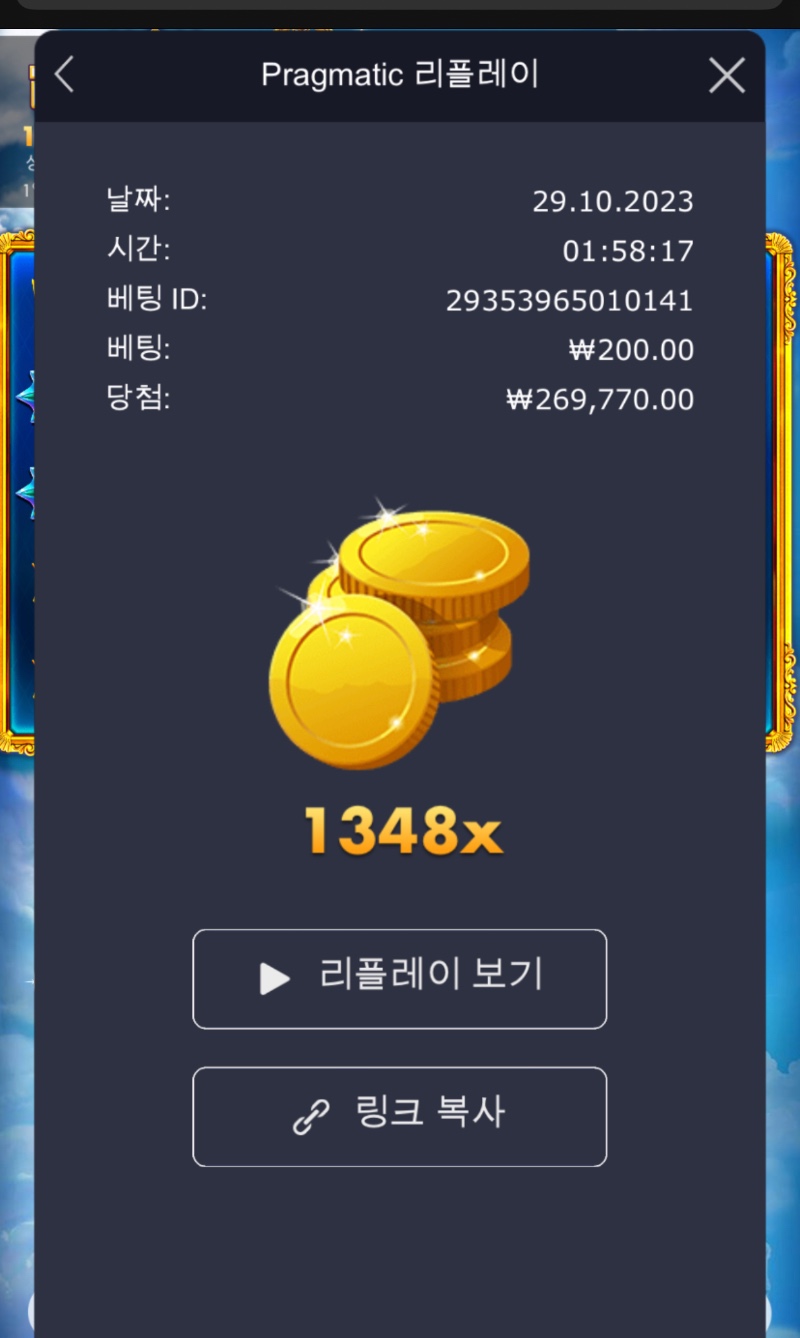Copy the replay link with 링크 복사
800x1338 pixels.
tap(399, 1116)
